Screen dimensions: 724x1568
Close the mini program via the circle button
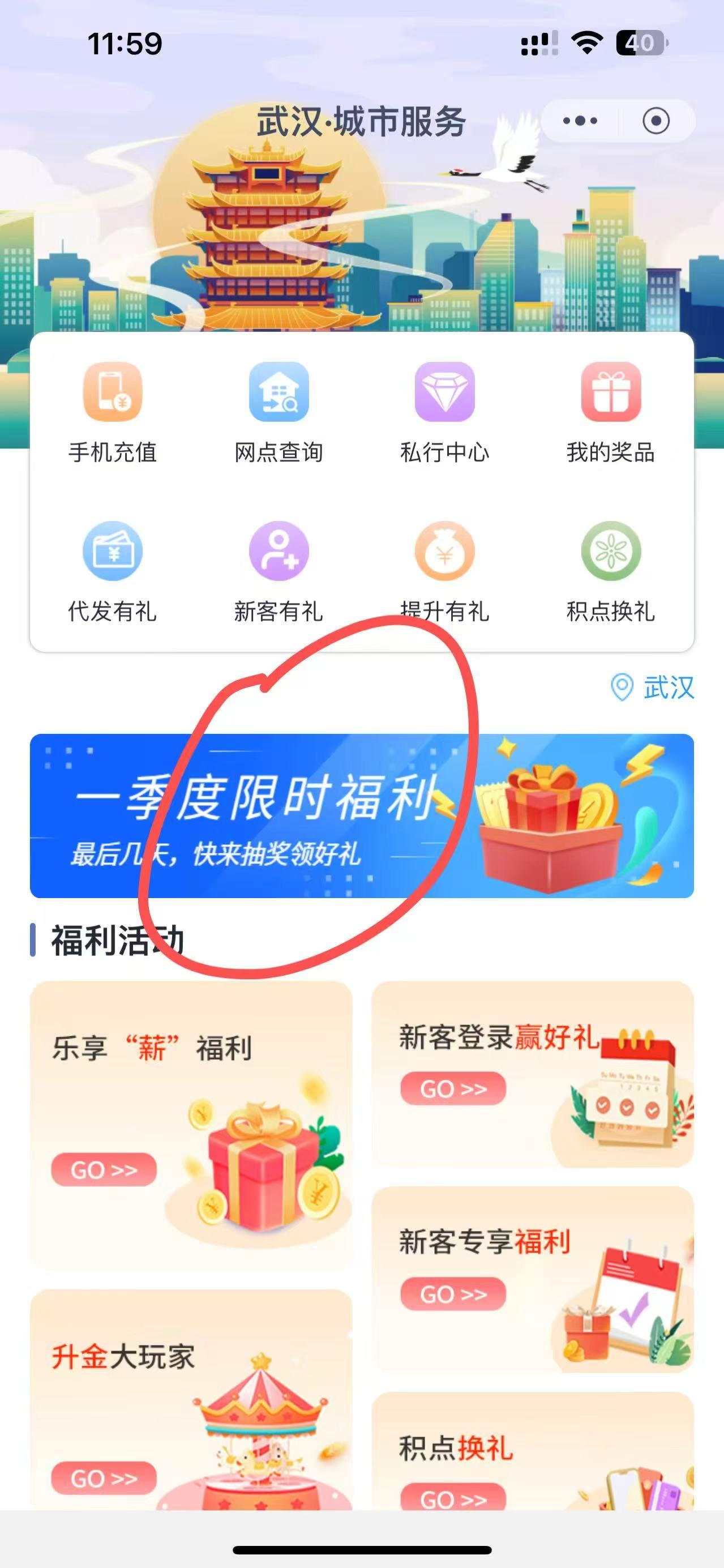[656, 121]
